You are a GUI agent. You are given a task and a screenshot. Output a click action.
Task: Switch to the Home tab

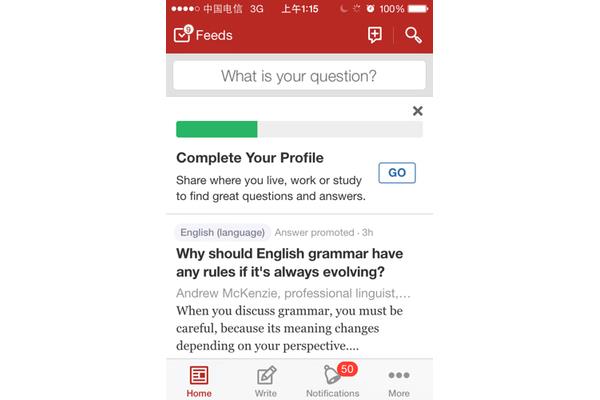pos(199,380)
